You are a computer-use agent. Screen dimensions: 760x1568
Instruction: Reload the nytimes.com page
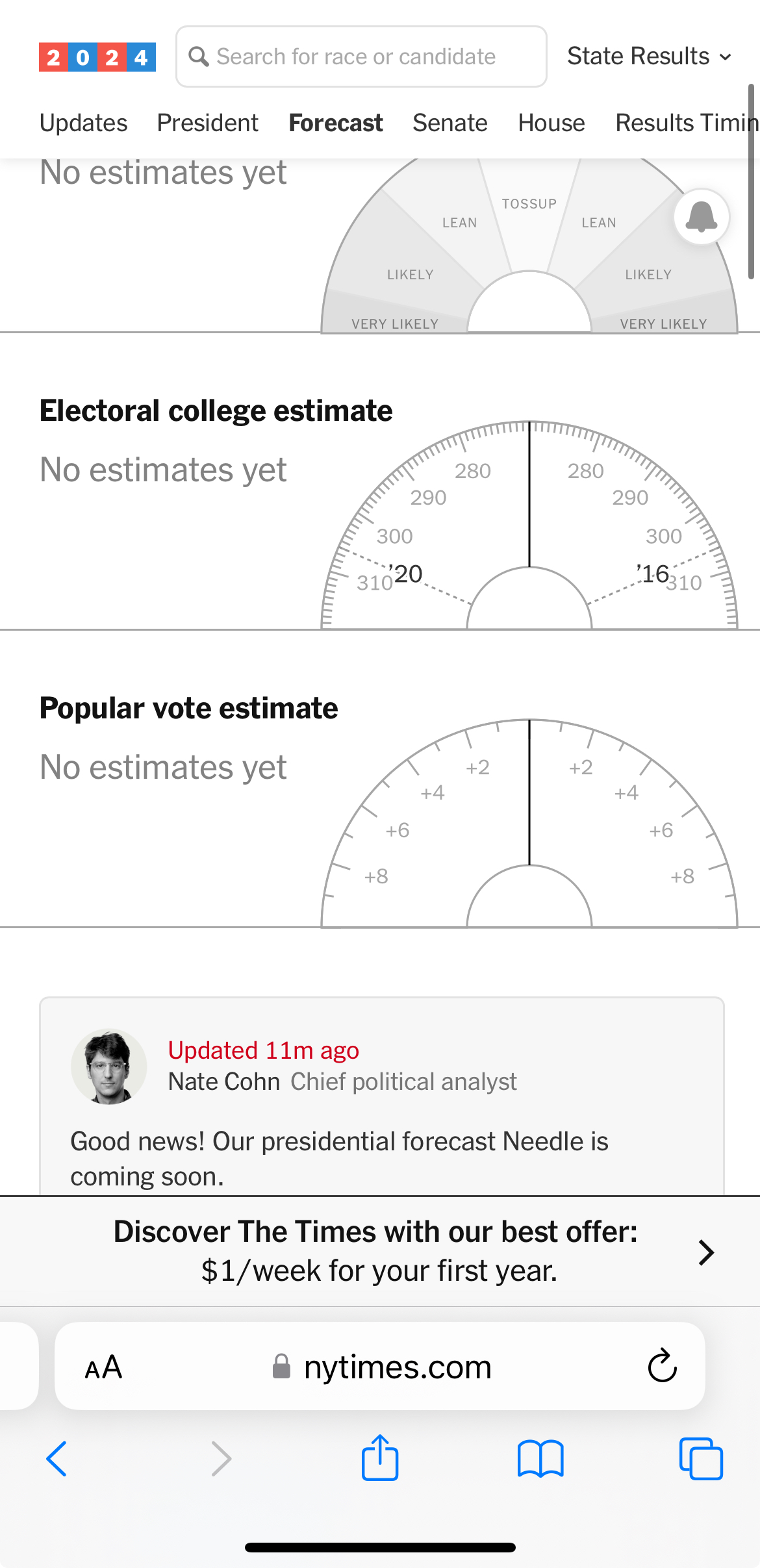663,1366
